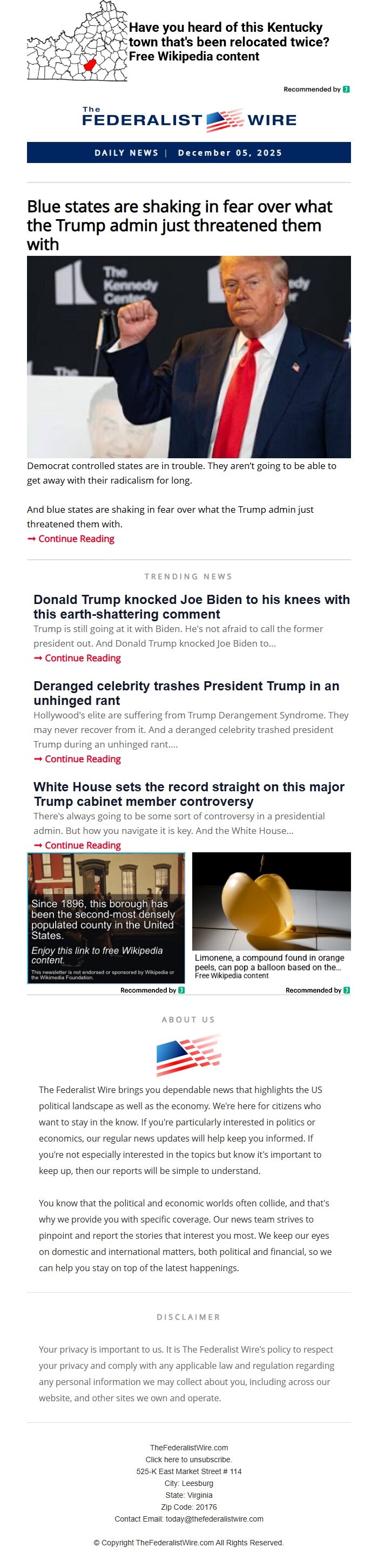Tap the Trump fist photo
This screenshot has height=1568, width=378.
pos(188,357)
